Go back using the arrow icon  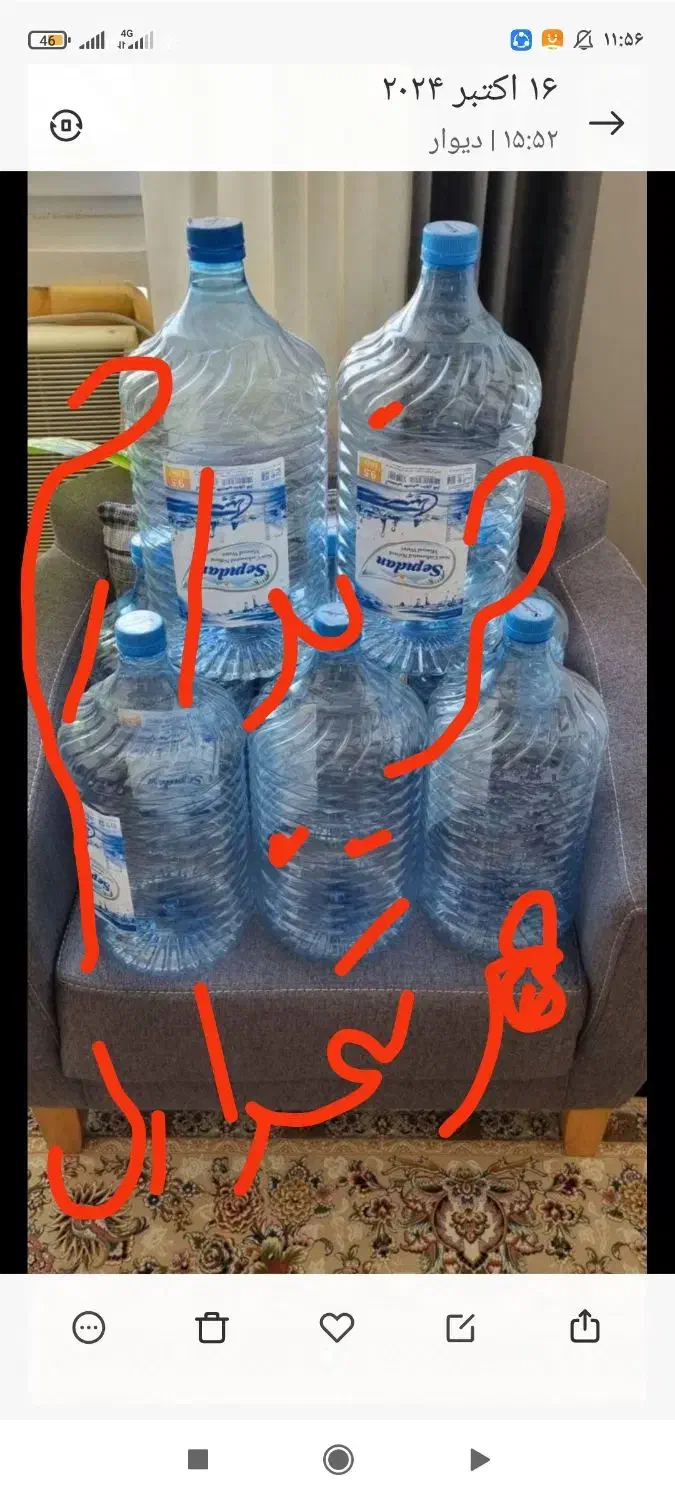click(606, 123)
